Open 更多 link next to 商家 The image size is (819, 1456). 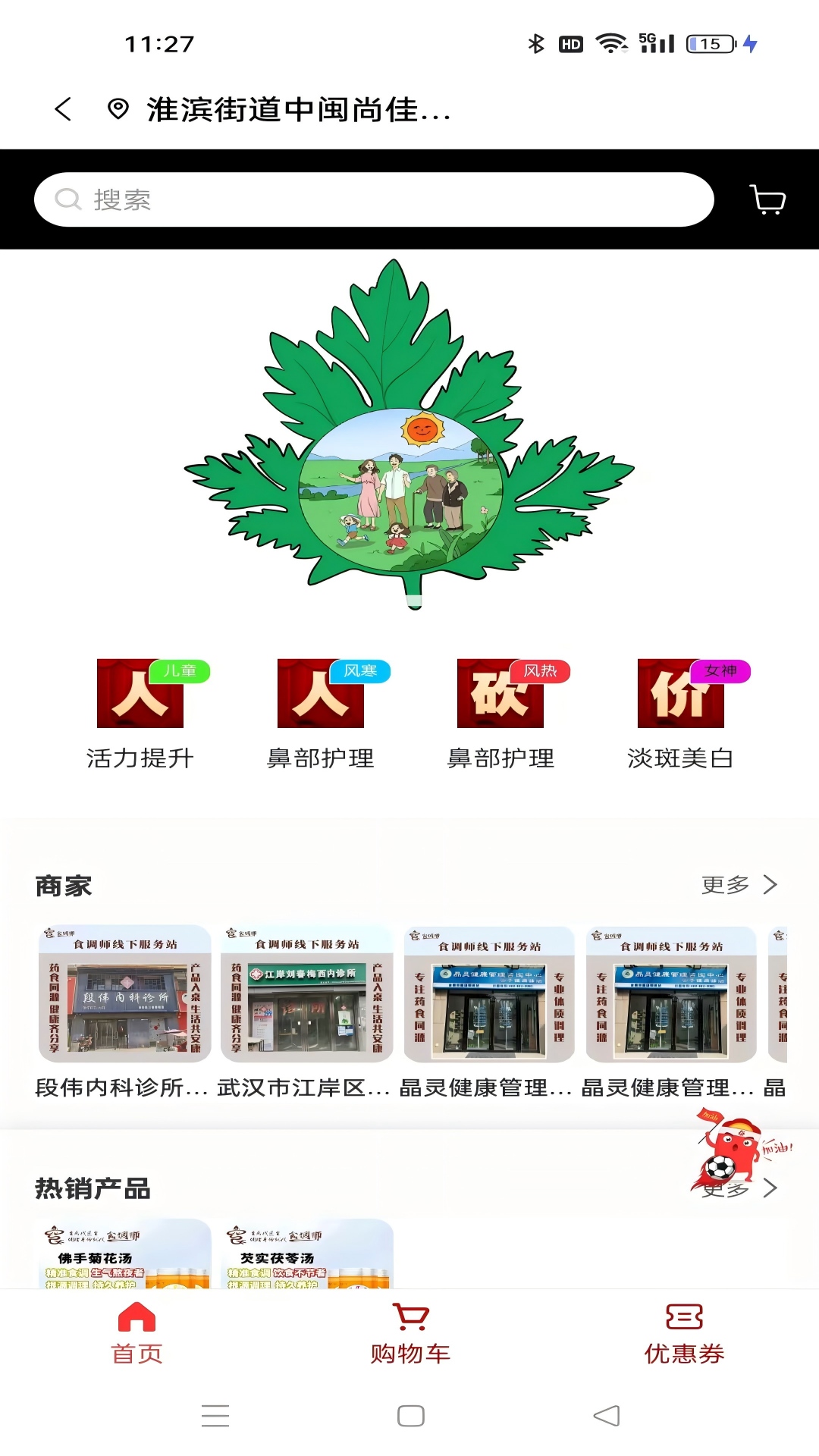[724, 883]
